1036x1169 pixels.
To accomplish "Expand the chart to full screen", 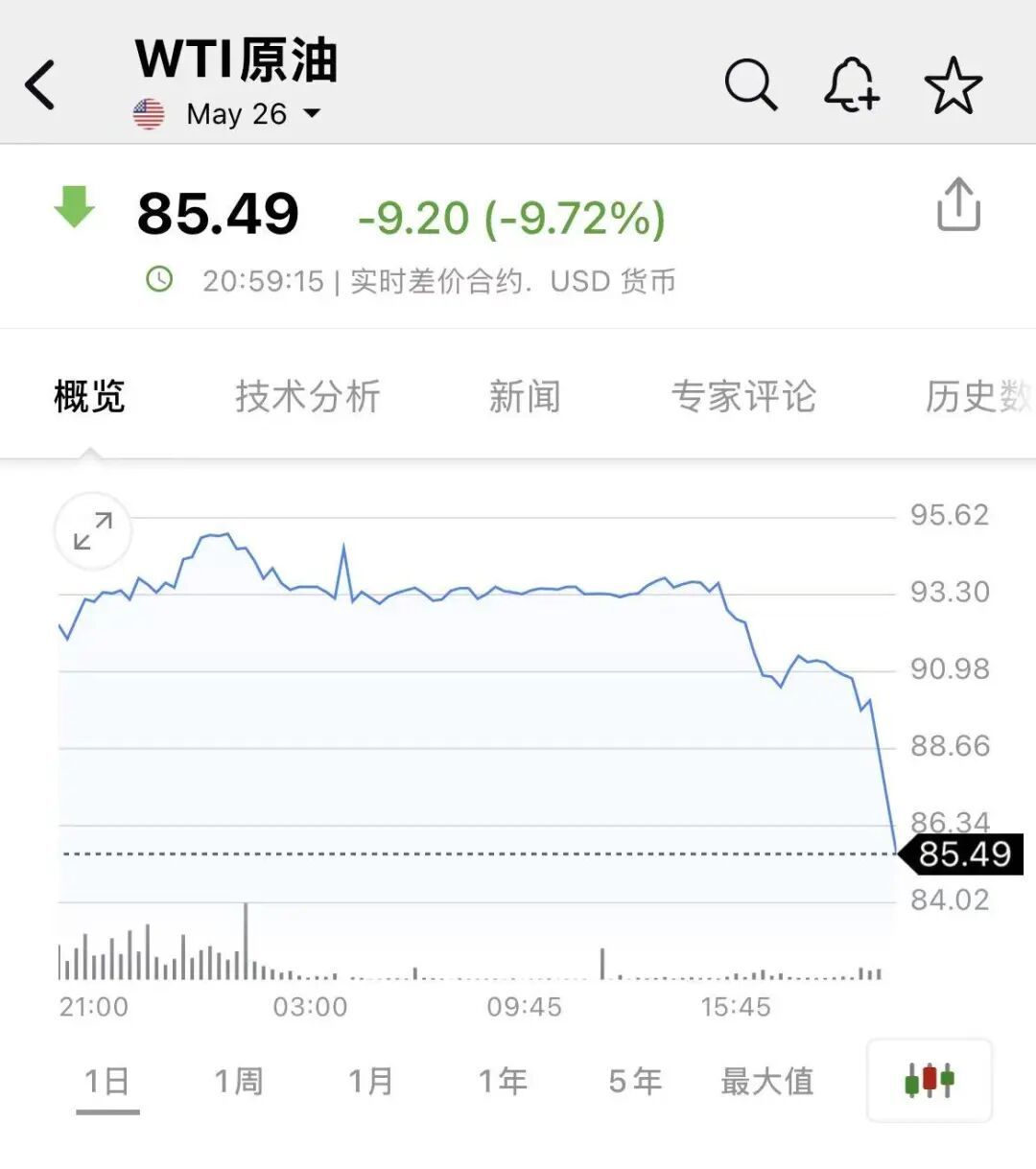I will 93,531.
